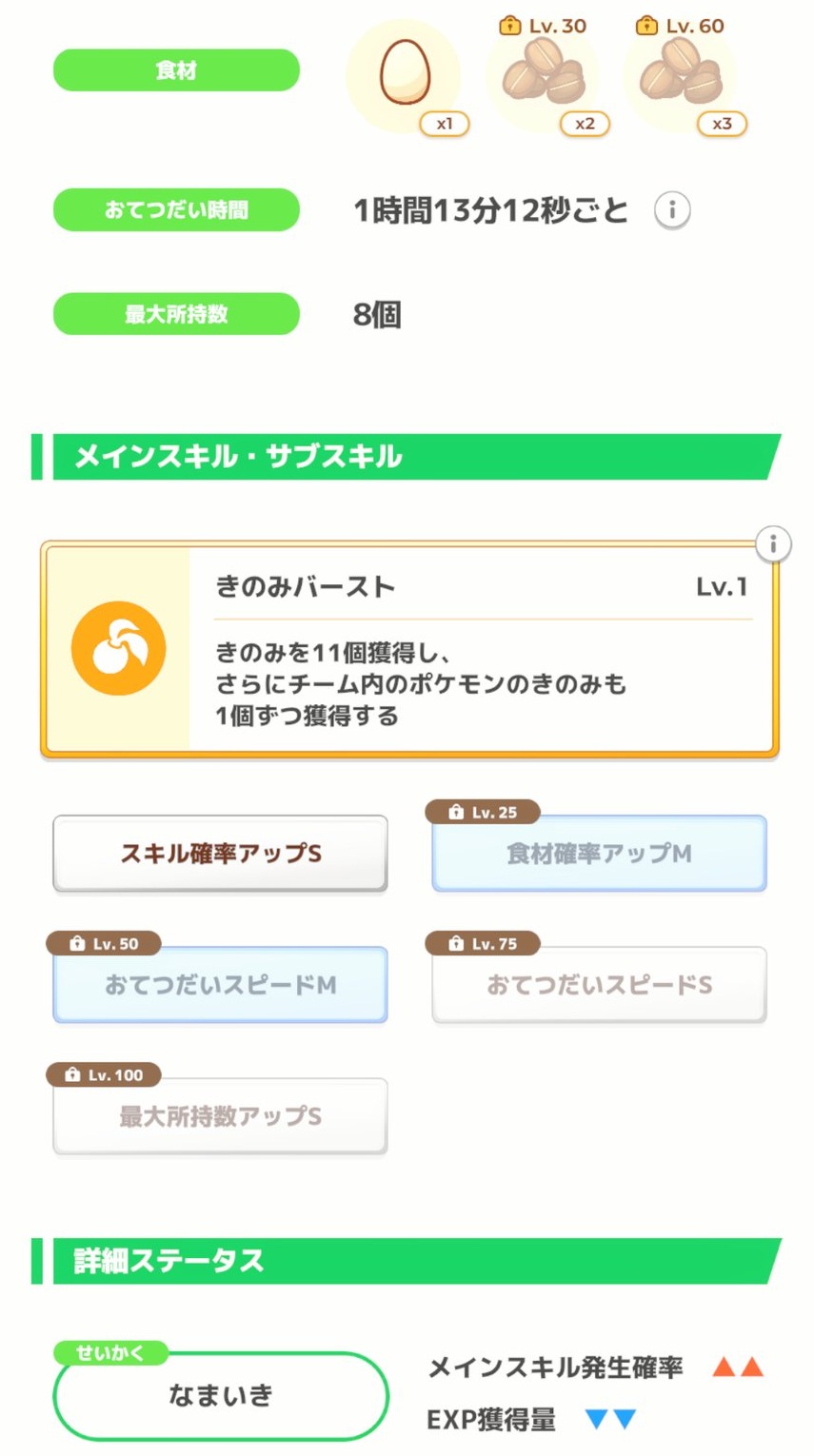View 最大所持数アップS sub skill details
This screenshot has width=814, height=1456.
click(220, 1116)
